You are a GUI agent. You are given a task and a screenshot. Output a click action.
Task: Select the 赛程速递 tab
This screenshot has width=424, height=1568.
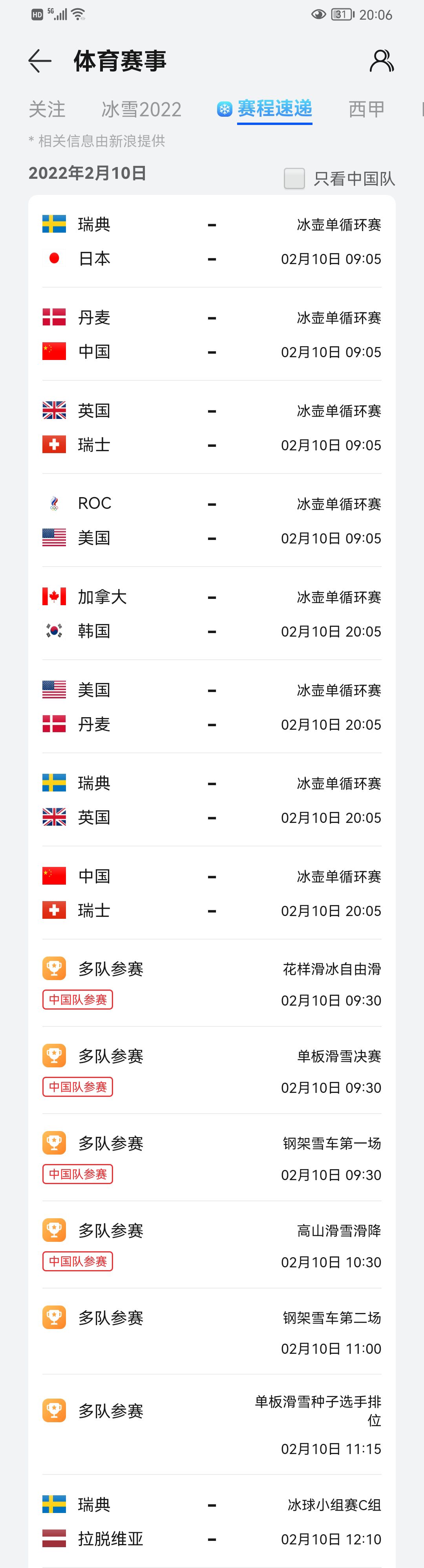[x=274, y=109]
